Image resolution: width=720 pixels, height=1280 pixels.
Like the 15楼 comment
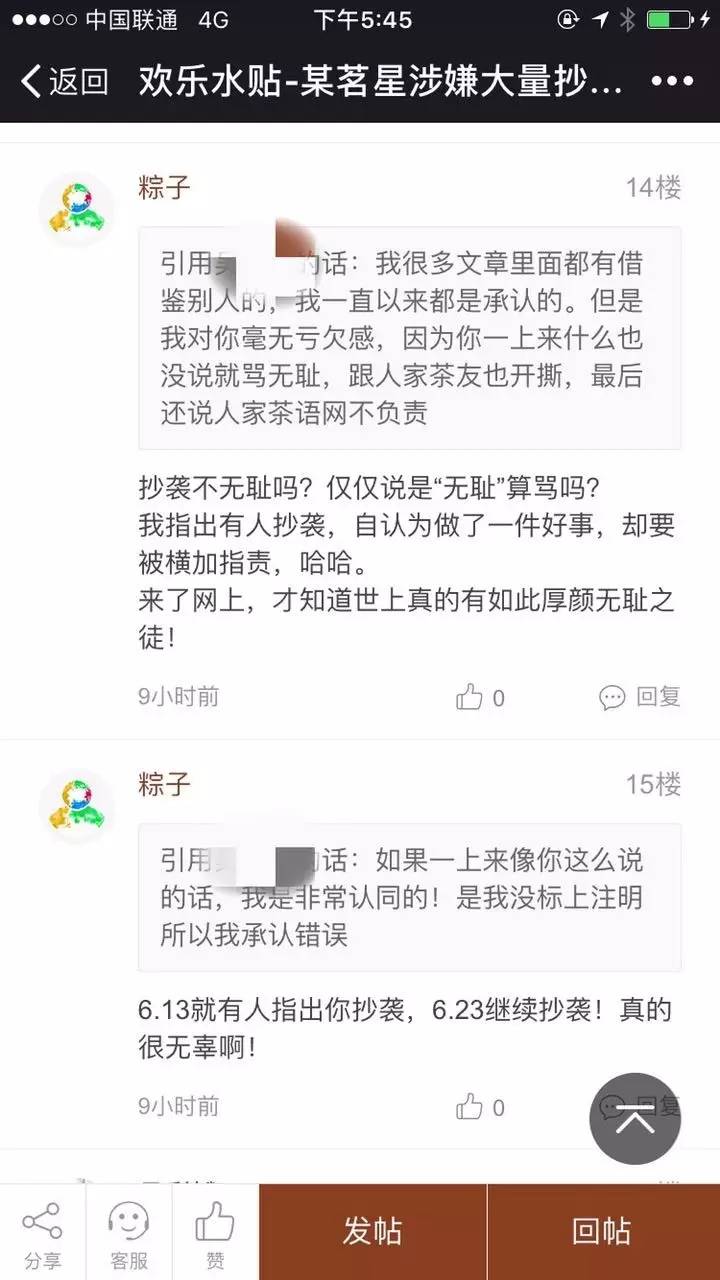click(480, 1107)
